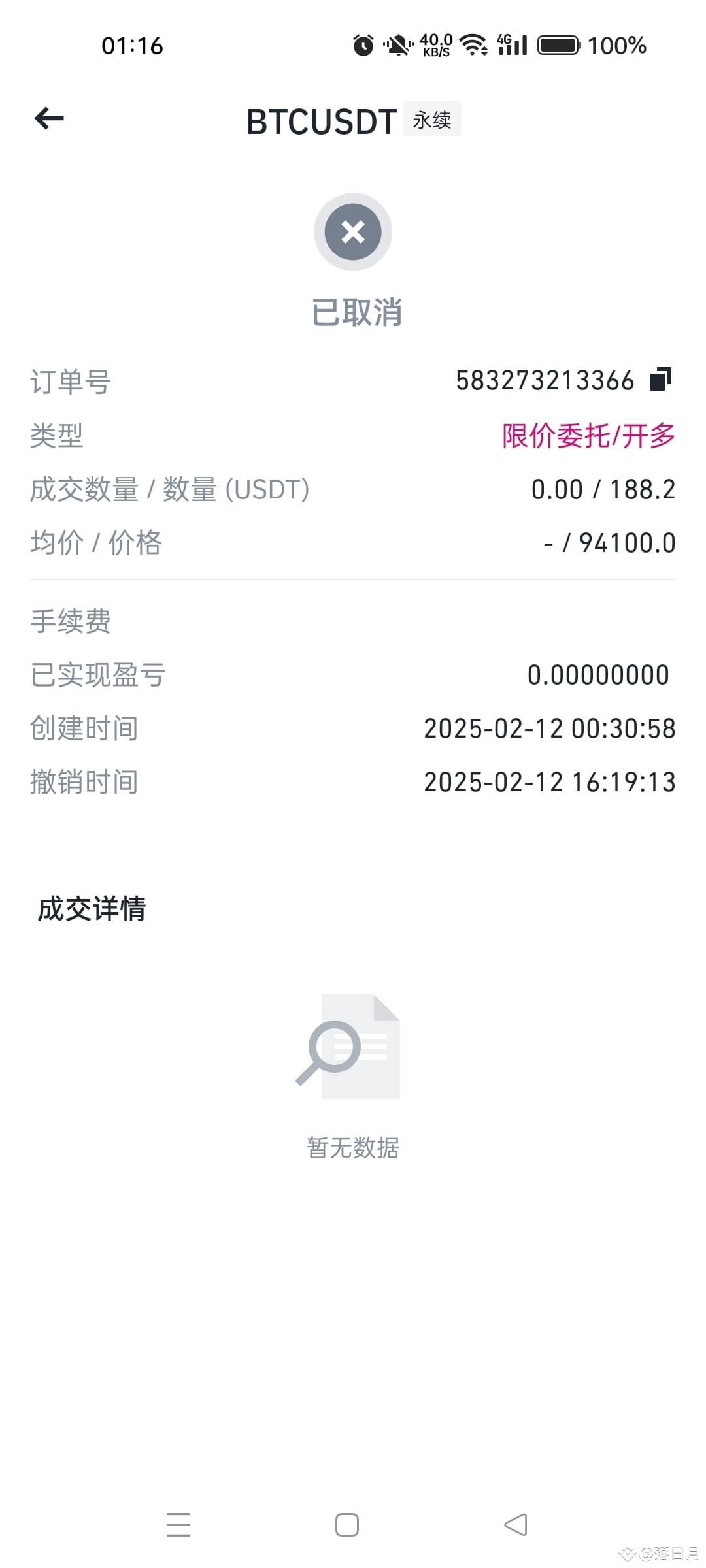Open recent apps from navigation bar
This screenshot has height=1568, width=706.
click(178, 1524)
